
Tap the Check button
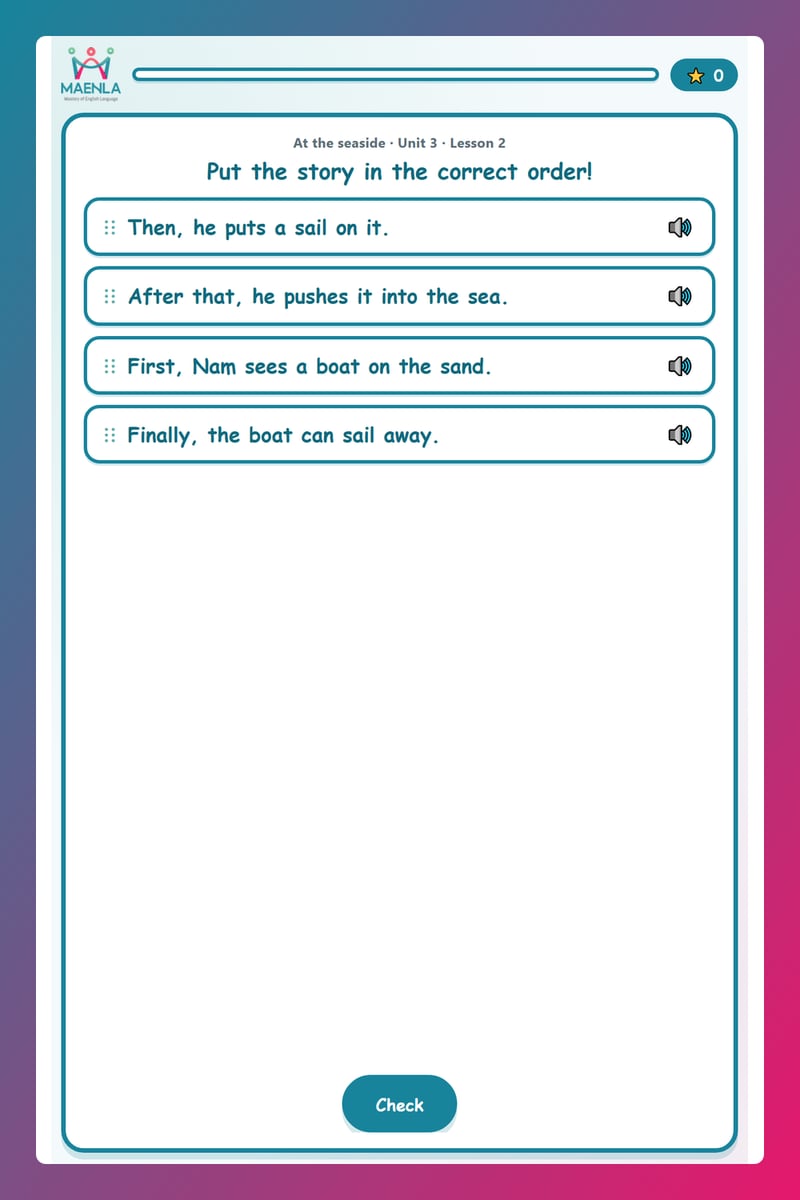pyautogui.click(x=399, y=1104)
